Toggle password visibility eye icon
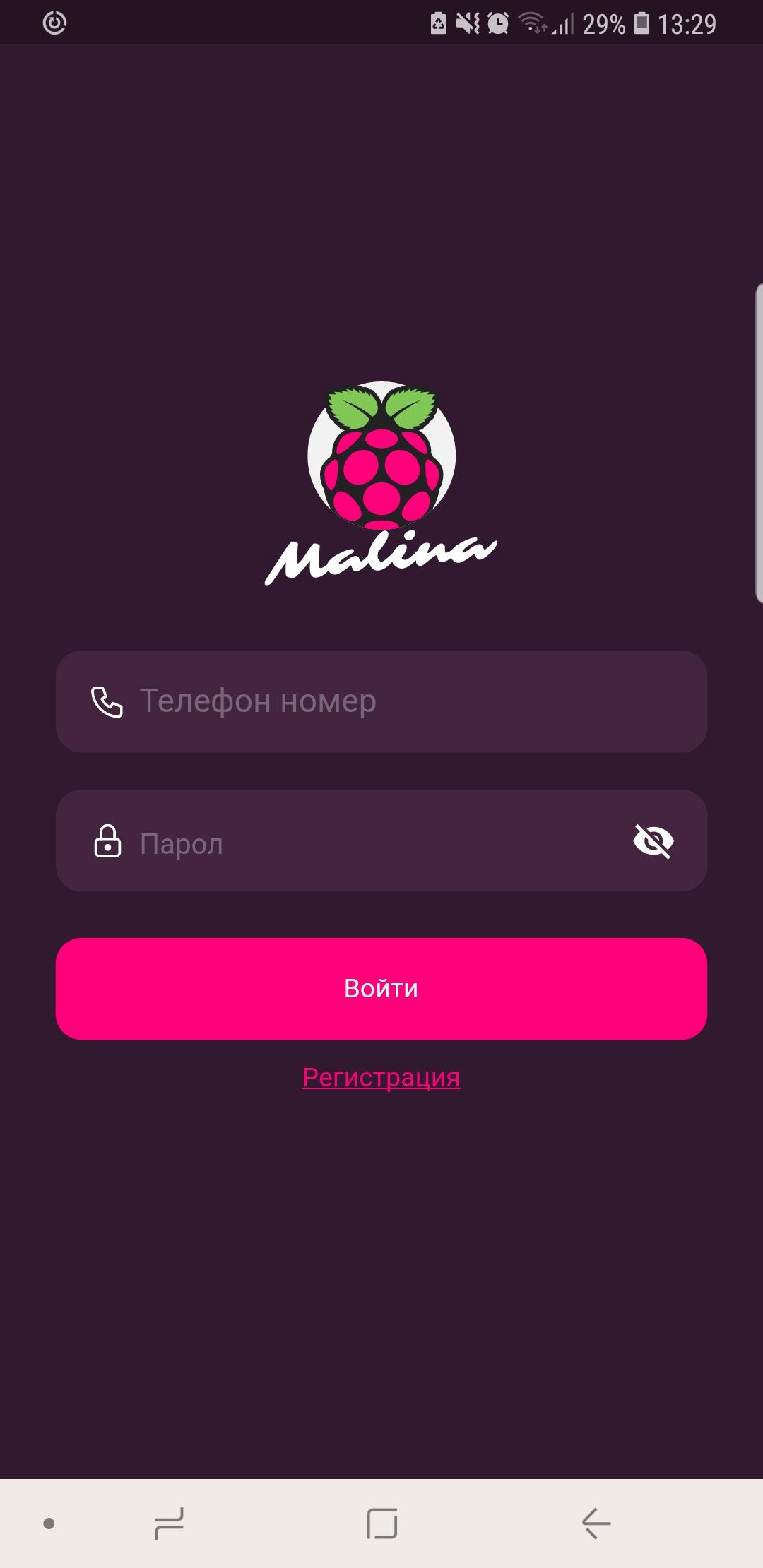The width and height of the screenshot is (763, 1568). click(x=653, y=841)
